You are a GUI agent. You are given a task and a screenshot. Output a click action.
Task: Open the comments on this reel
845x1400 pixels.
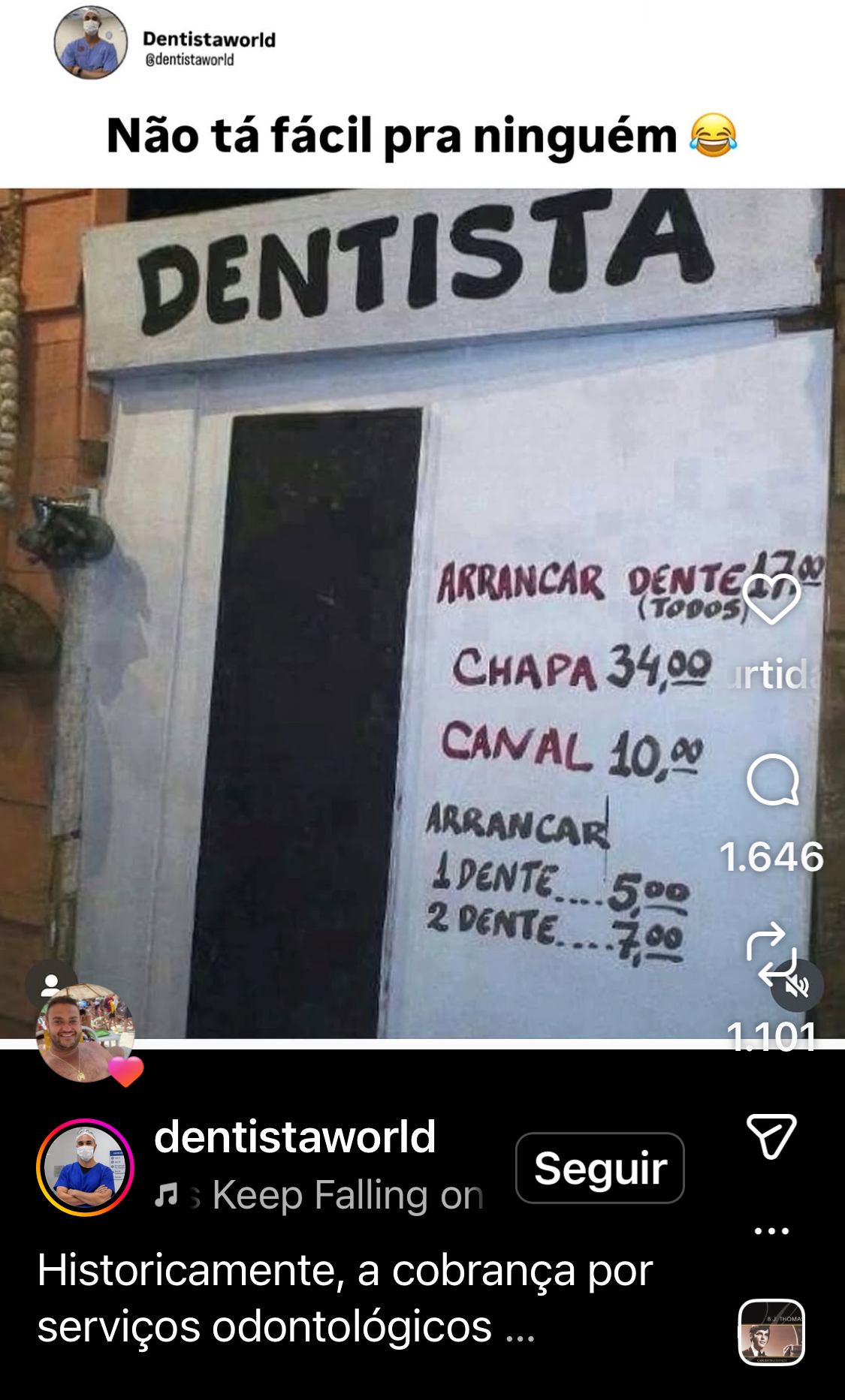pos(771,780)
